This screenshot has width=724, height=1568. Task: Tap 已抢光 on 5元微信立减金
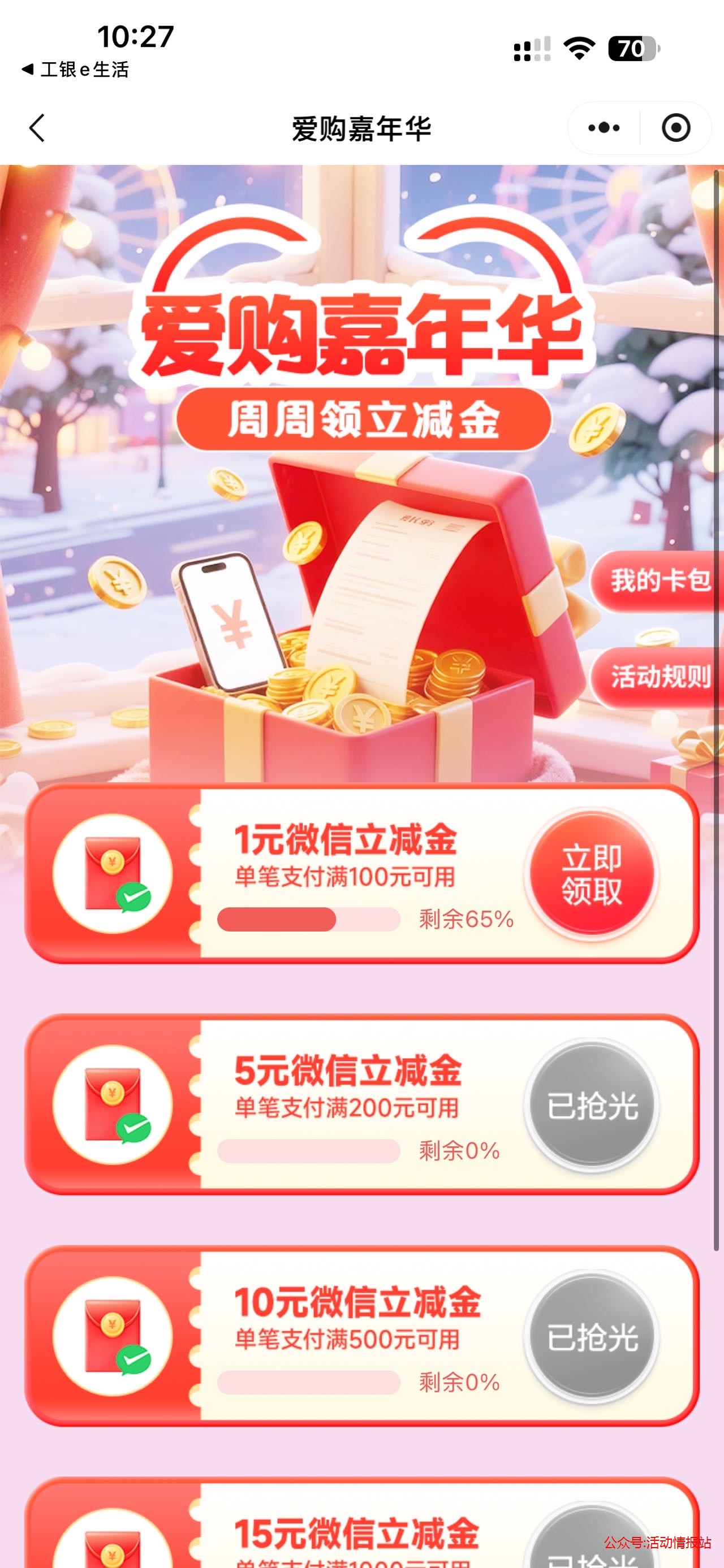(591, 1105)
